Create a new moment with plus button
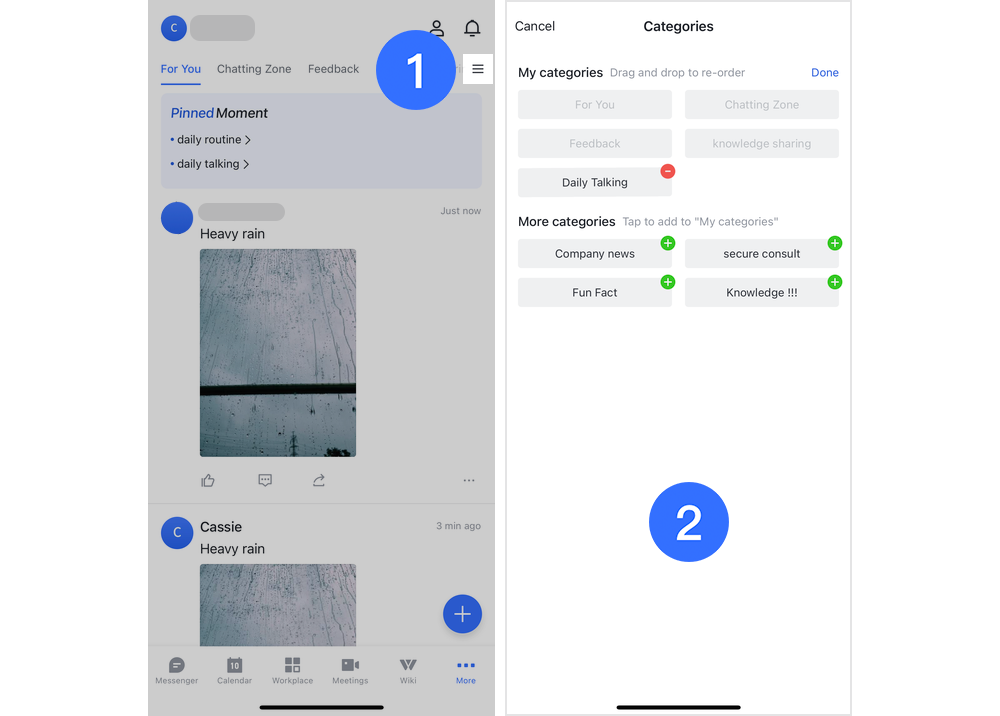Viewport: 1000px width, 716px height. tap(462, 614)
